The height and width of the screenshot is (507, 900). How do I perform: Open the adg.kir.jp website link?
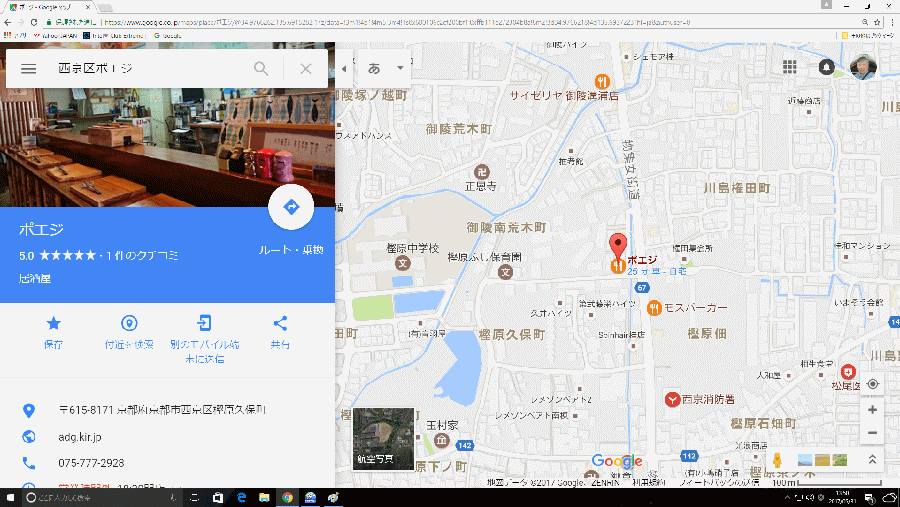(x=81, y=437)
